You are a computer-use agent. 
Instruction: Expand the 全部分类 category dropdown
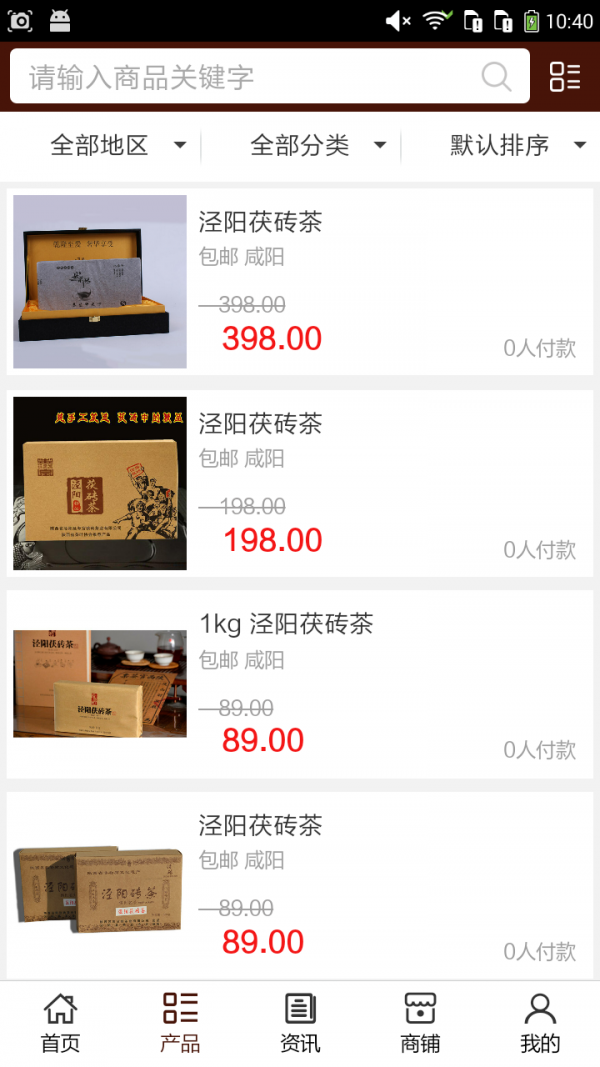318,146
